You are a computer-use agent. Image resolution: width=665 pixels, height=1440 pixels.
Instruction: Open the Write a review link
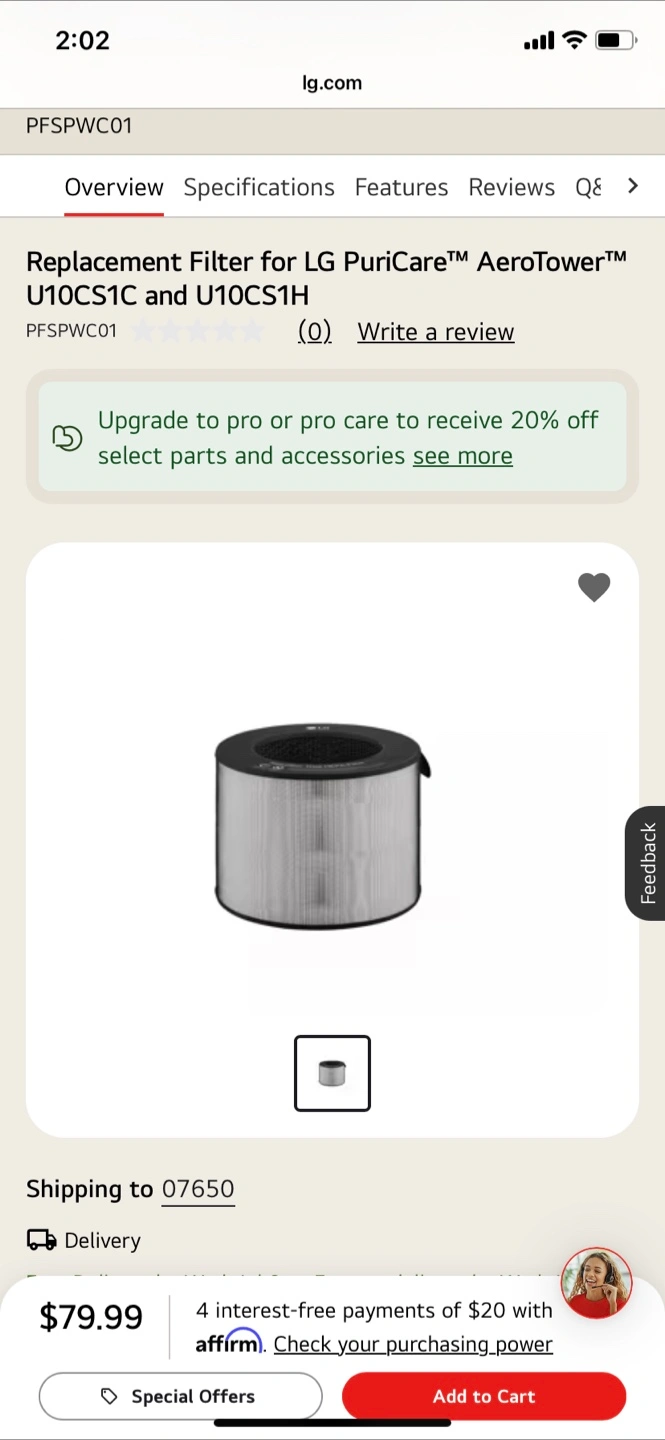pos(436,332)
